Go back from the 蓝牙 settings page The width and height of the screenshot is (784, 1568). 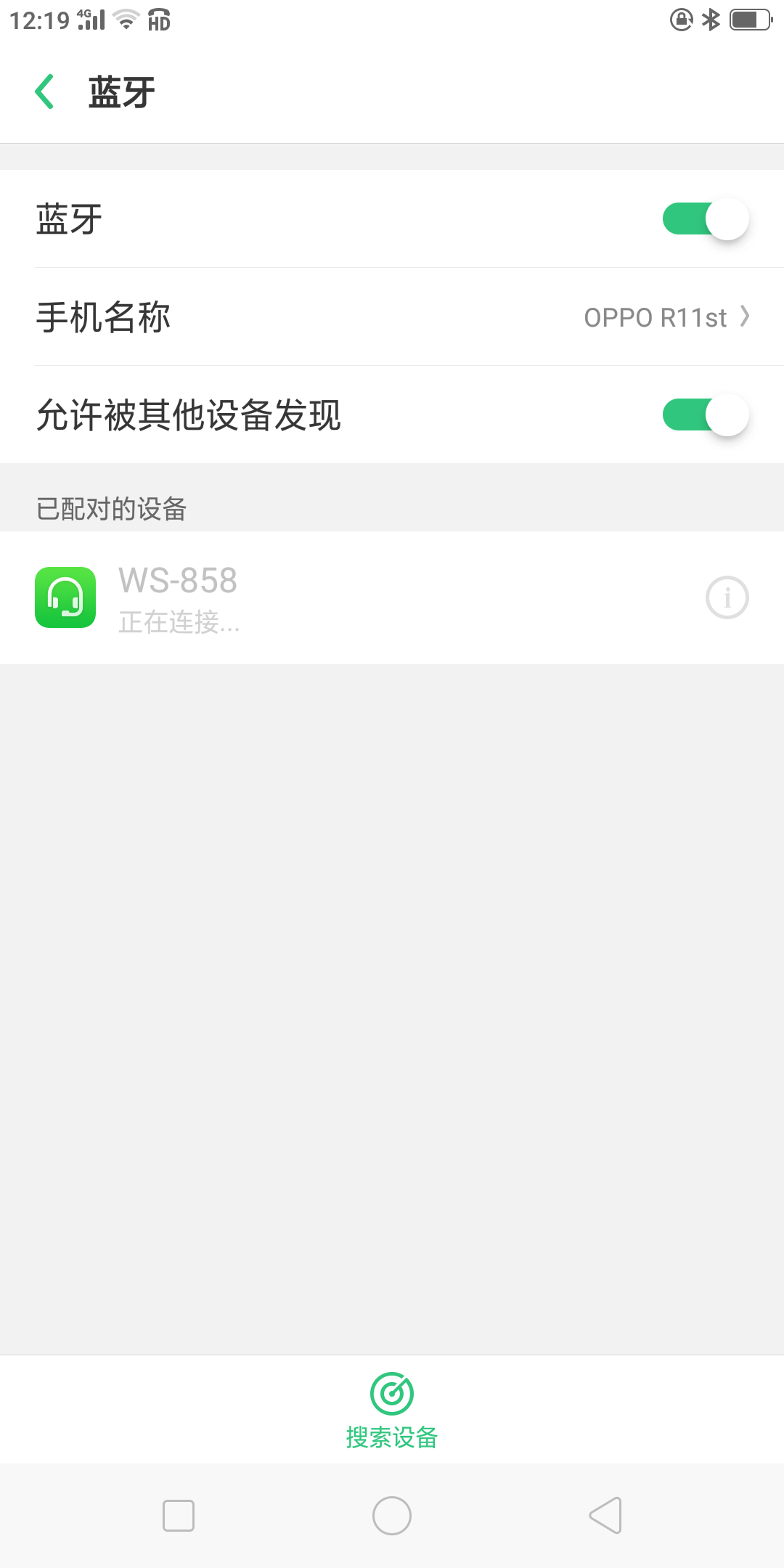click(45, 92)
